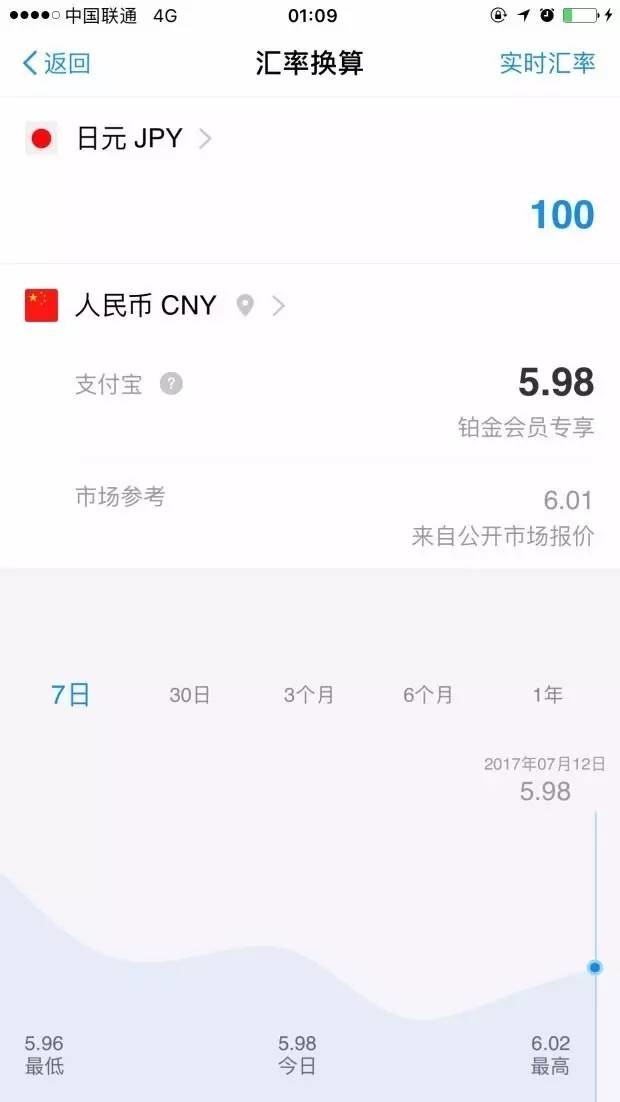The image size is (620, 1102).
Task: Switch chart to 6个月
Action: click(x=427, y=696)
